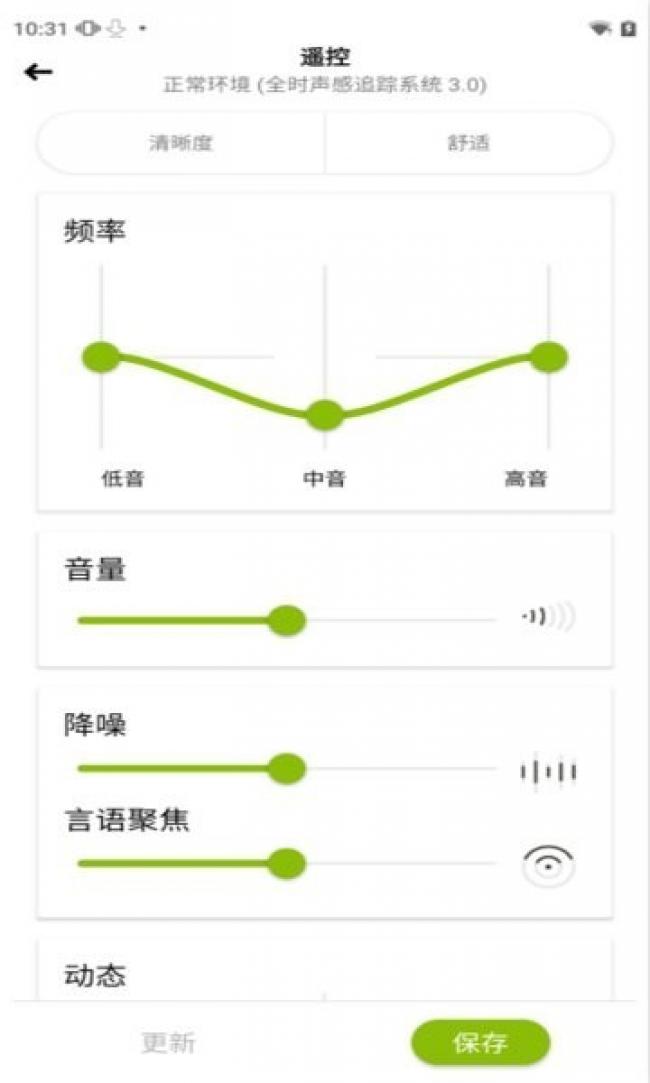Viewport: 650px width, 1083px height.
Task: Switch to the 舒适 segment
Action: 469,143
